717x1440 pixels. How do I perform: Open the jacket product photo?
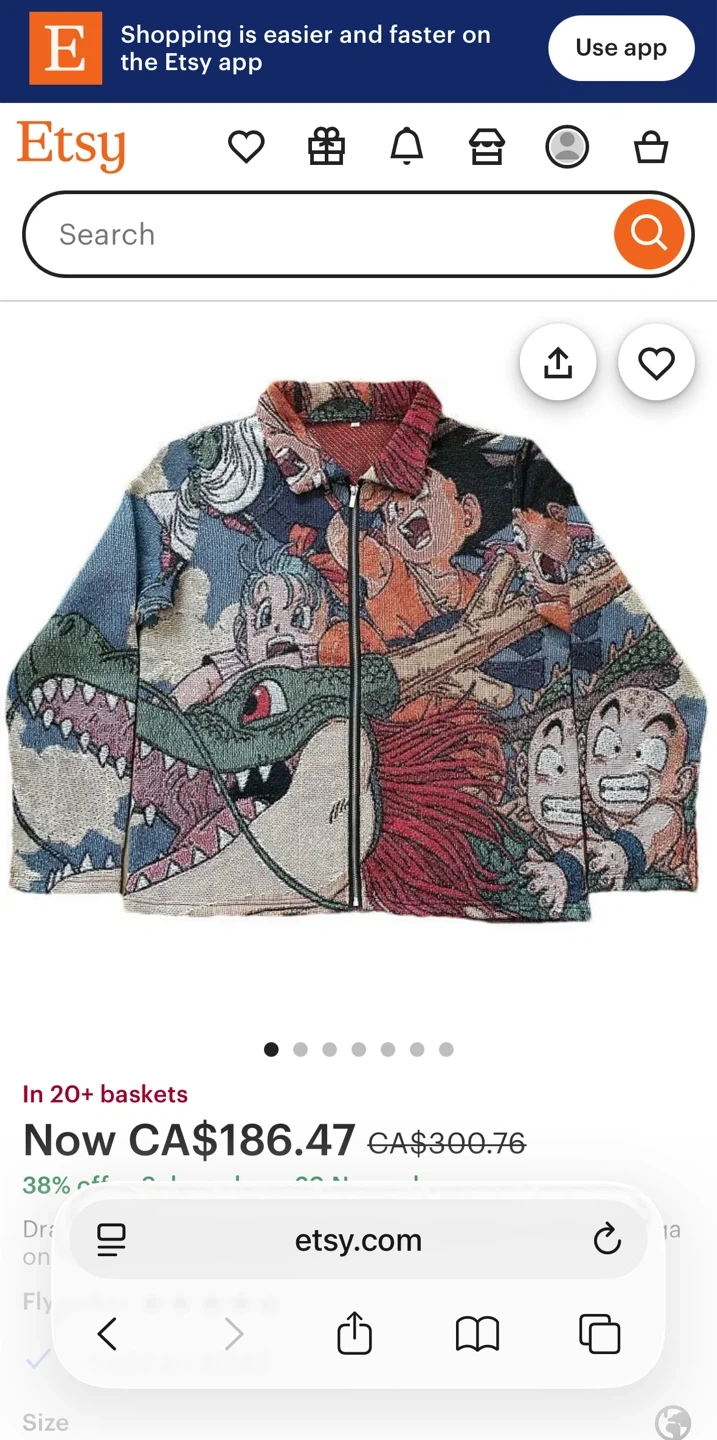pyautogui.click(x=358, y=650)
